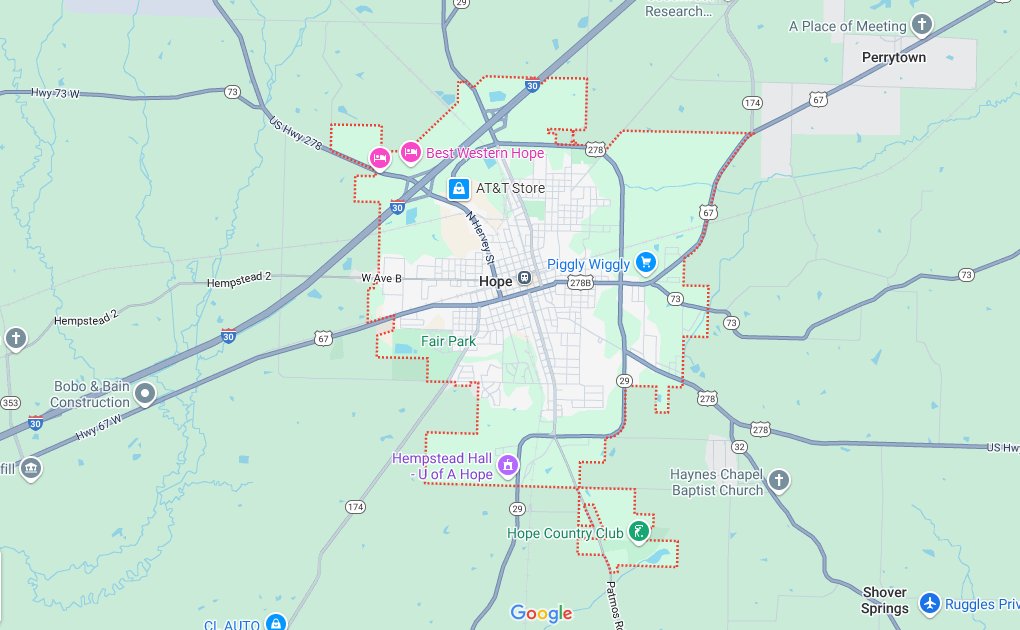Open Haynes Chapel Baptist Church marker
Screen dimensions: 1020x630
point(779,482)
